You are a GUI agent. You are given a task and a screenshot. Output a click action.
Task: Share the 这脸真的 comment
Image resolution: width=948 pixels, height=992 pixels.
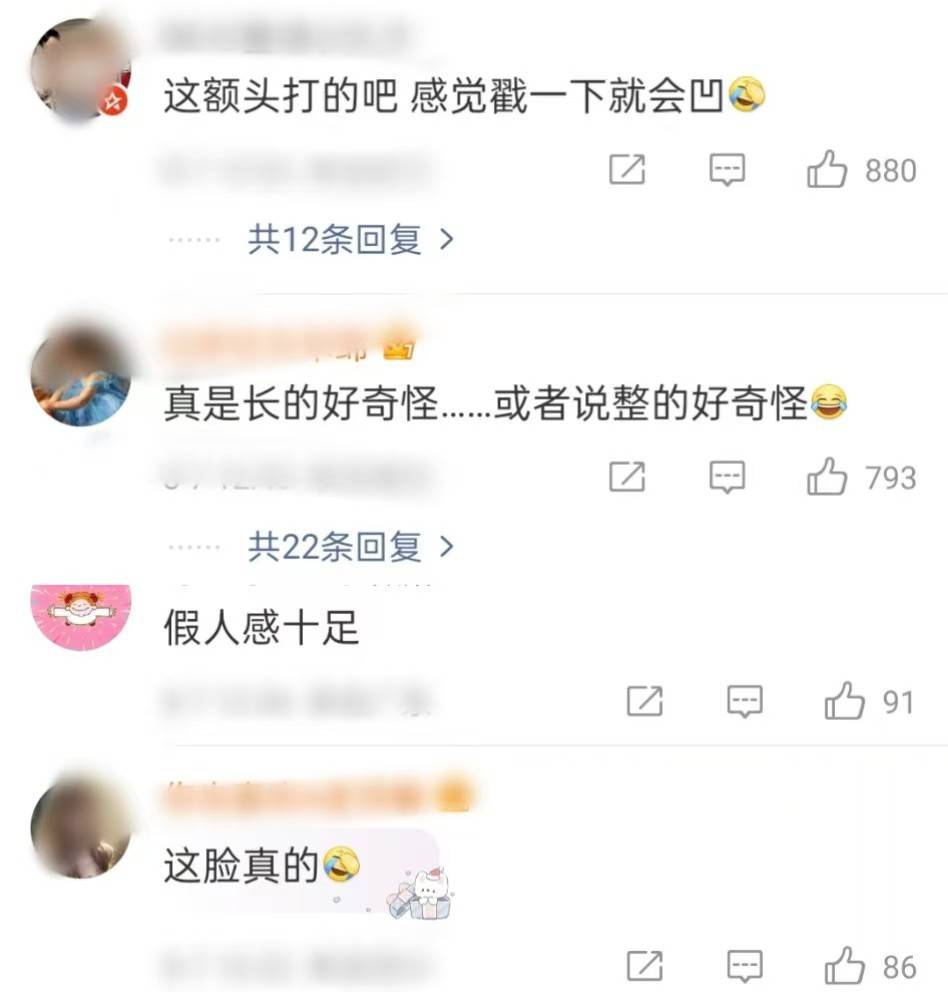[x=645, y=966]
